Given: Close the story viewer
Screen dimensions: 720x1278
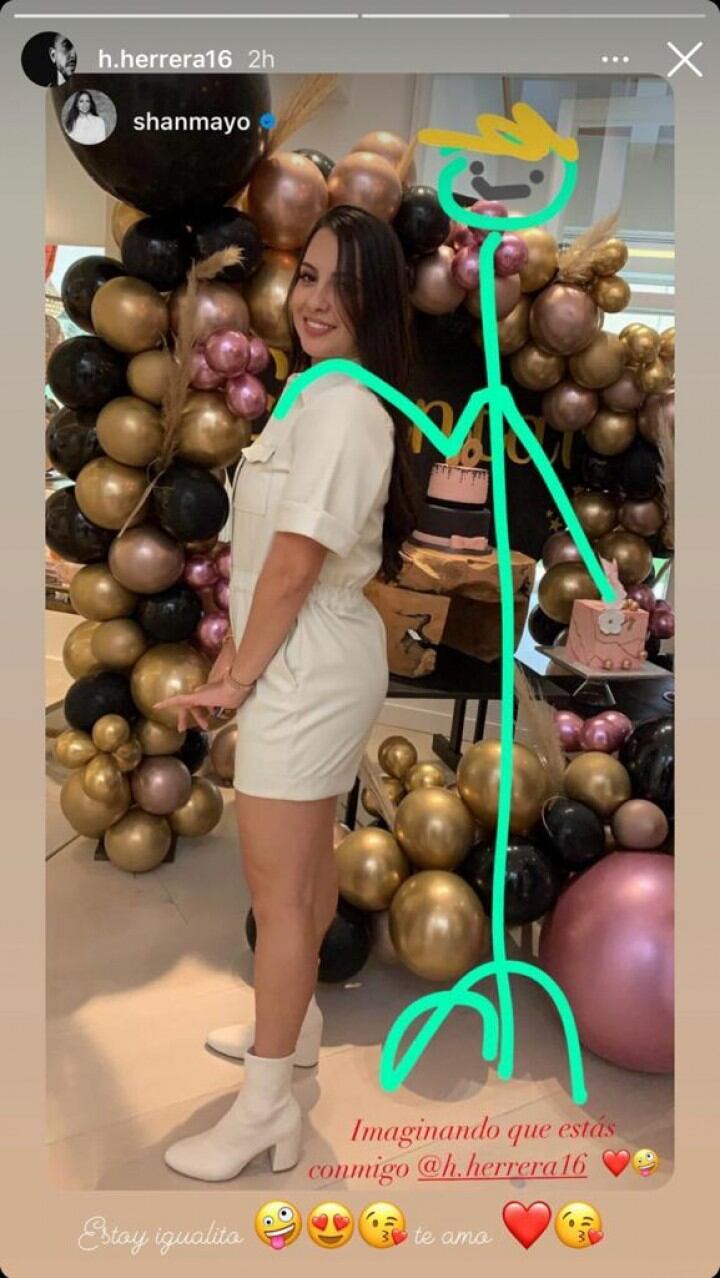Looking at the screenshot, I should point(684,60).
